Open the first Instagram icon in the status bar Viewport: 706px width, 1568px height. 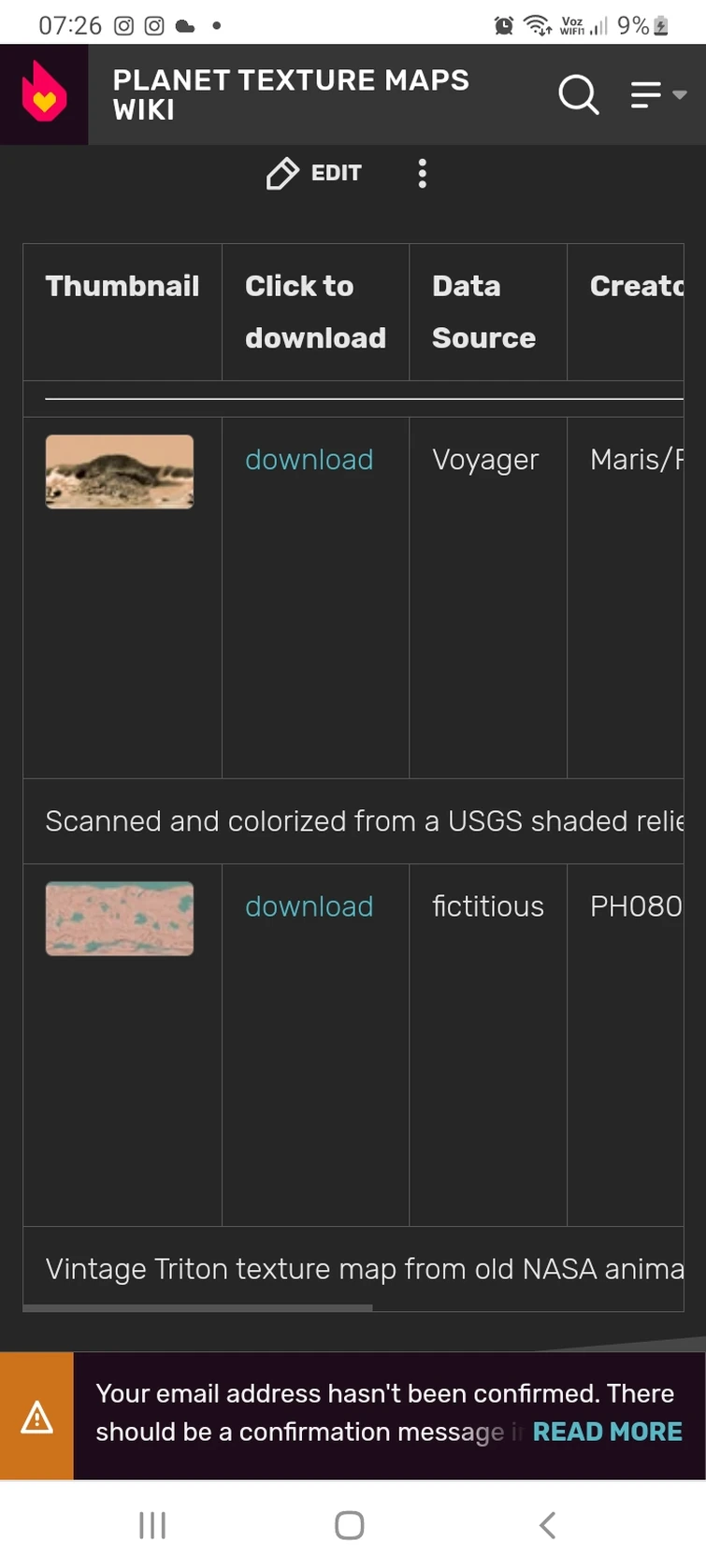pos(123,25)
